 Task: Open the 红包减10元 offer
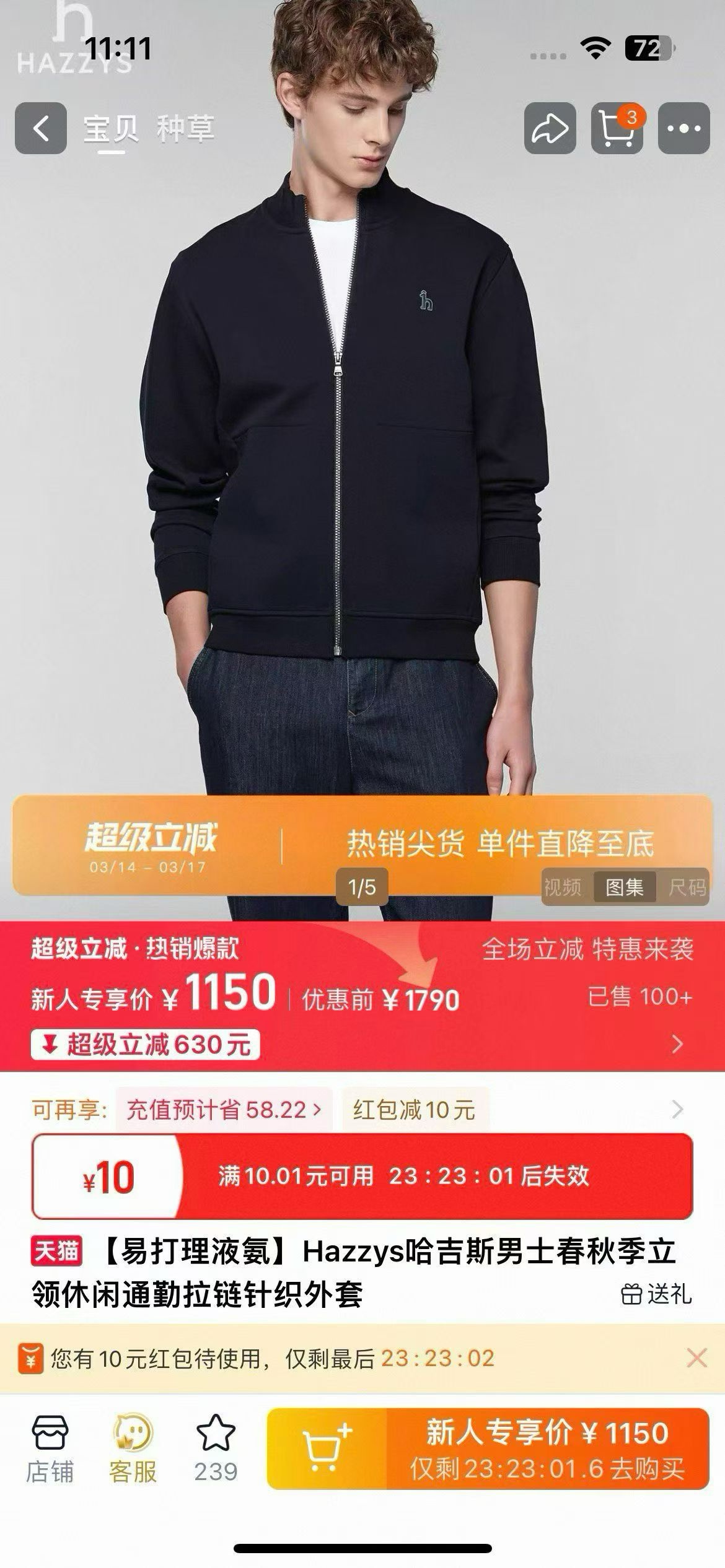[x=414, y=1110]
